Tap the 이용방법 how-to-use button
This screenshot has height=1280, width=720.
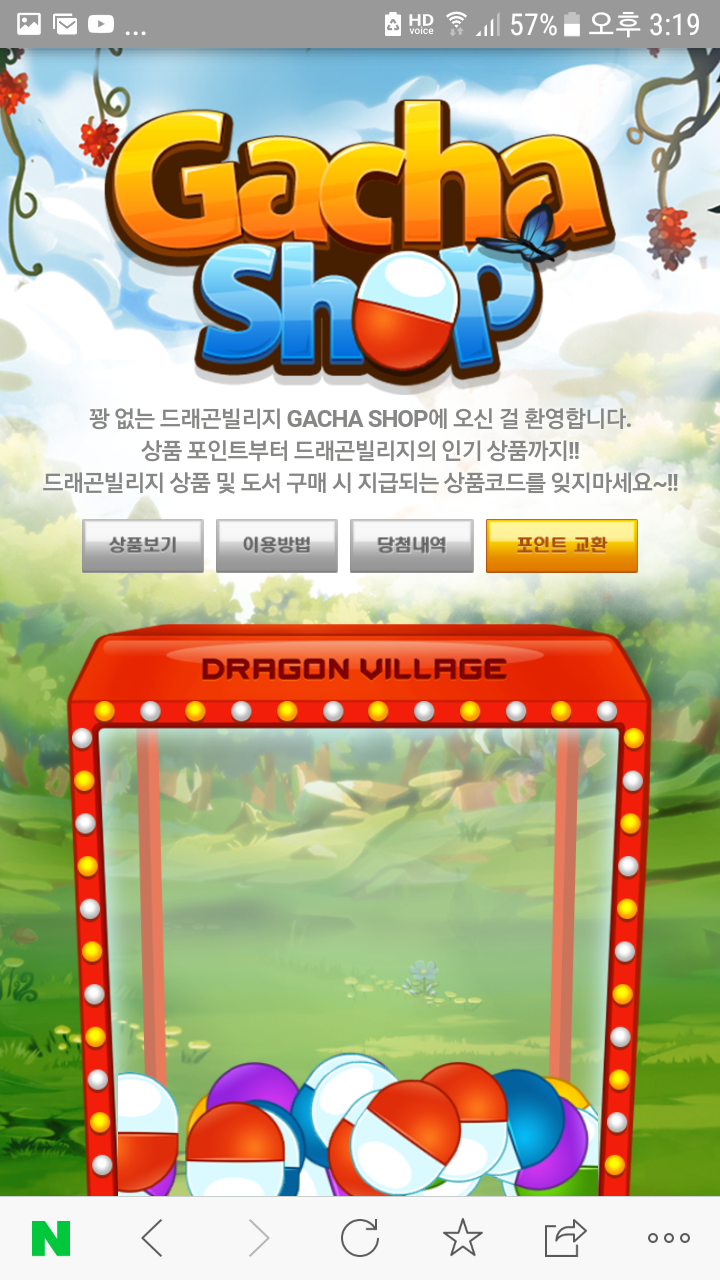click(x=277, y=546)
